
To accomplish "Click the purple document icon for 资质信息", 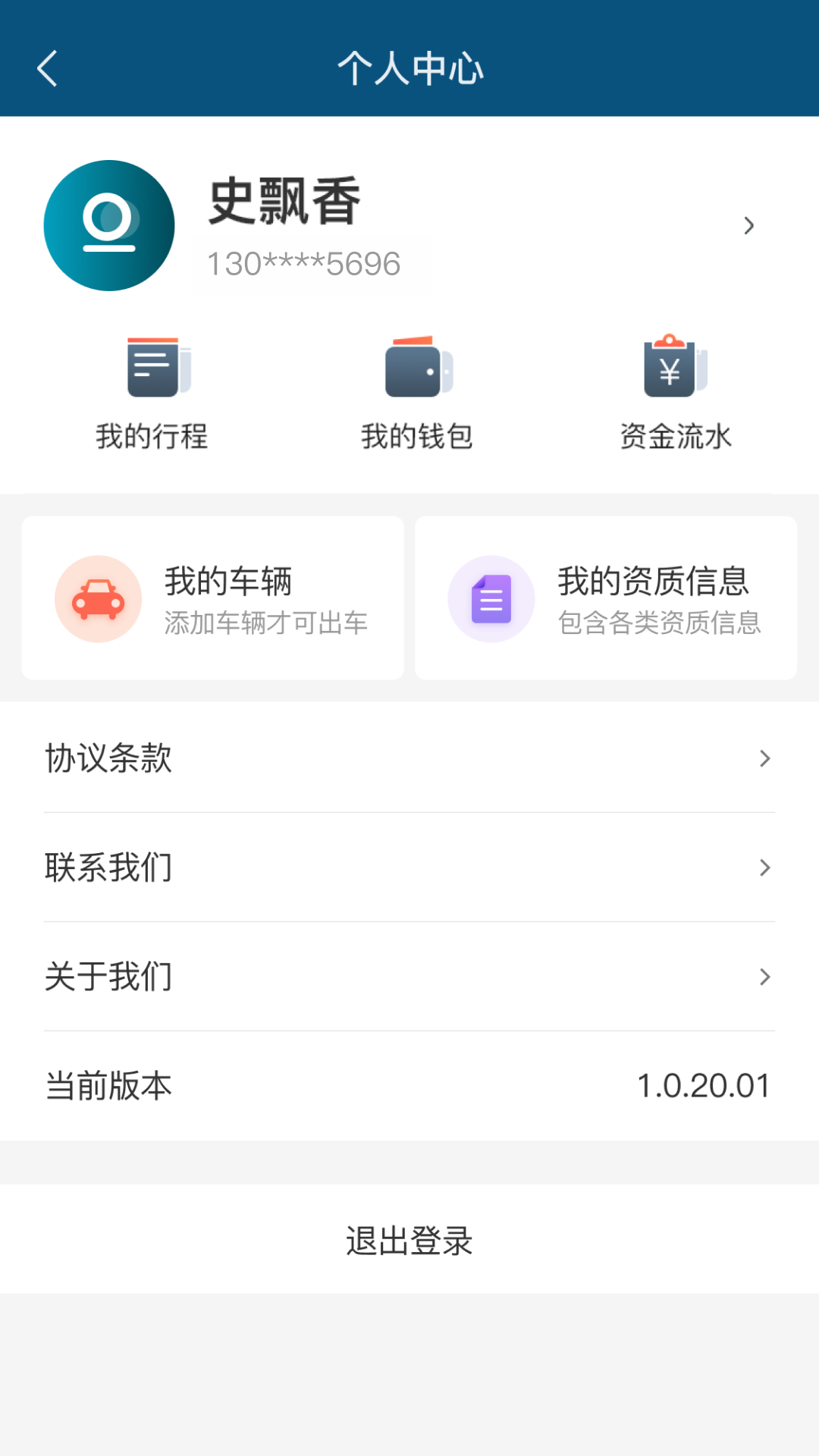I will [x=491, y=598].
